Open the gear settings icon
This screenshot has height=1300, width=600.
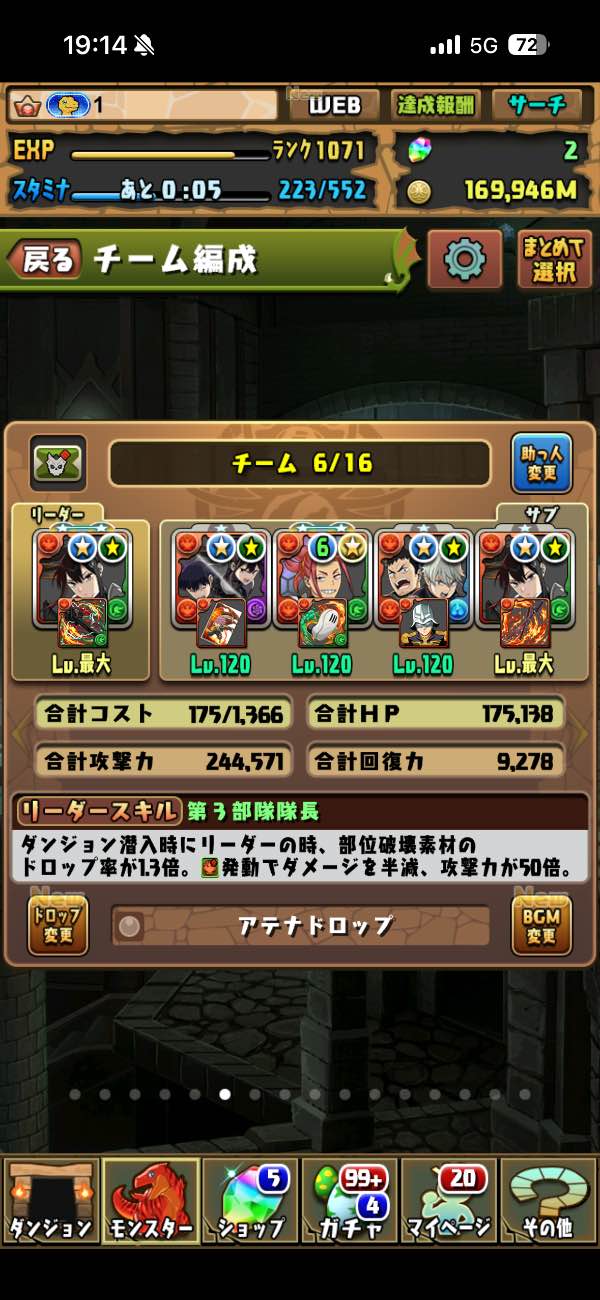tap(464, 260)
